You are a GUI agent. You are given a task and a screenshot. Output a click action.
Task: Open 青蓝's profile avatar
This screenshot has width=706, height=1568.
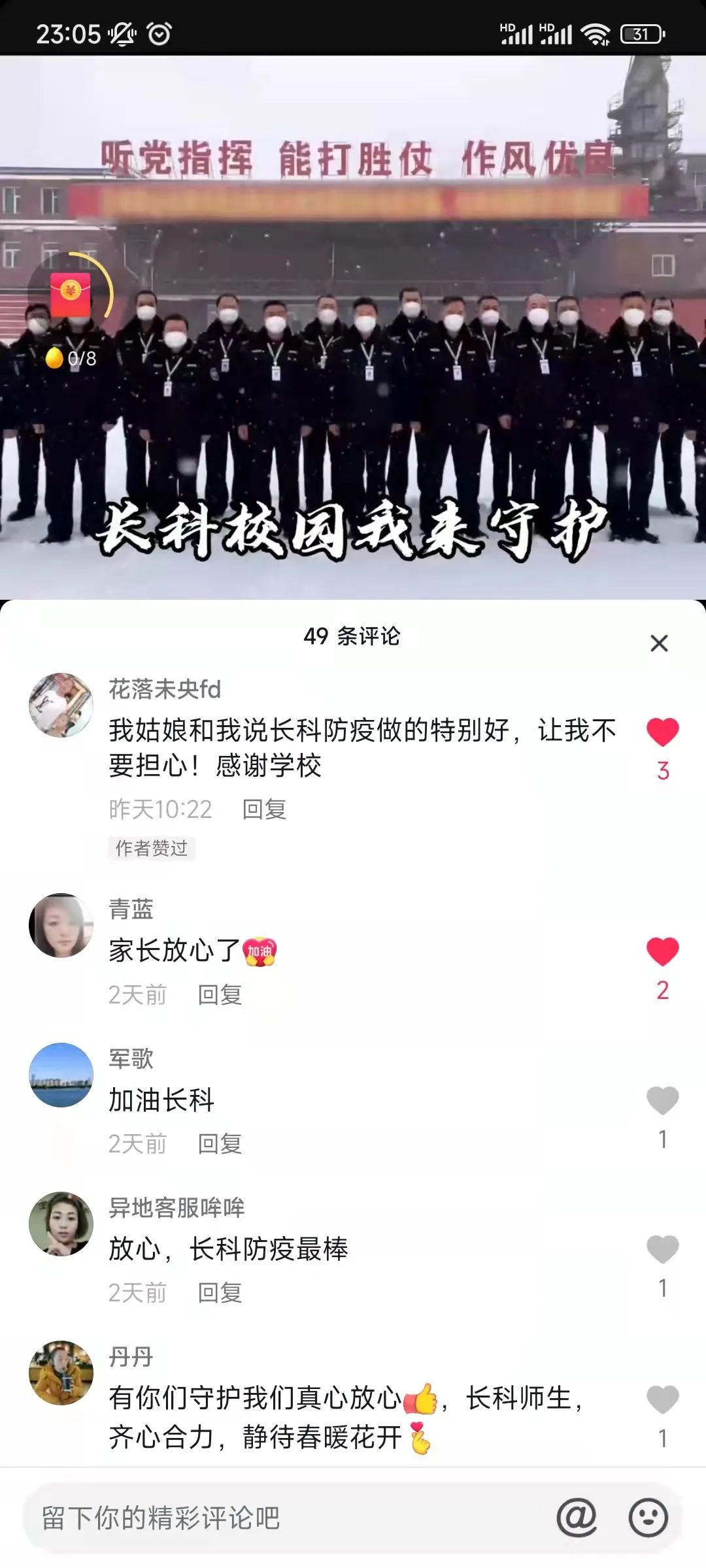pos(61,926)
